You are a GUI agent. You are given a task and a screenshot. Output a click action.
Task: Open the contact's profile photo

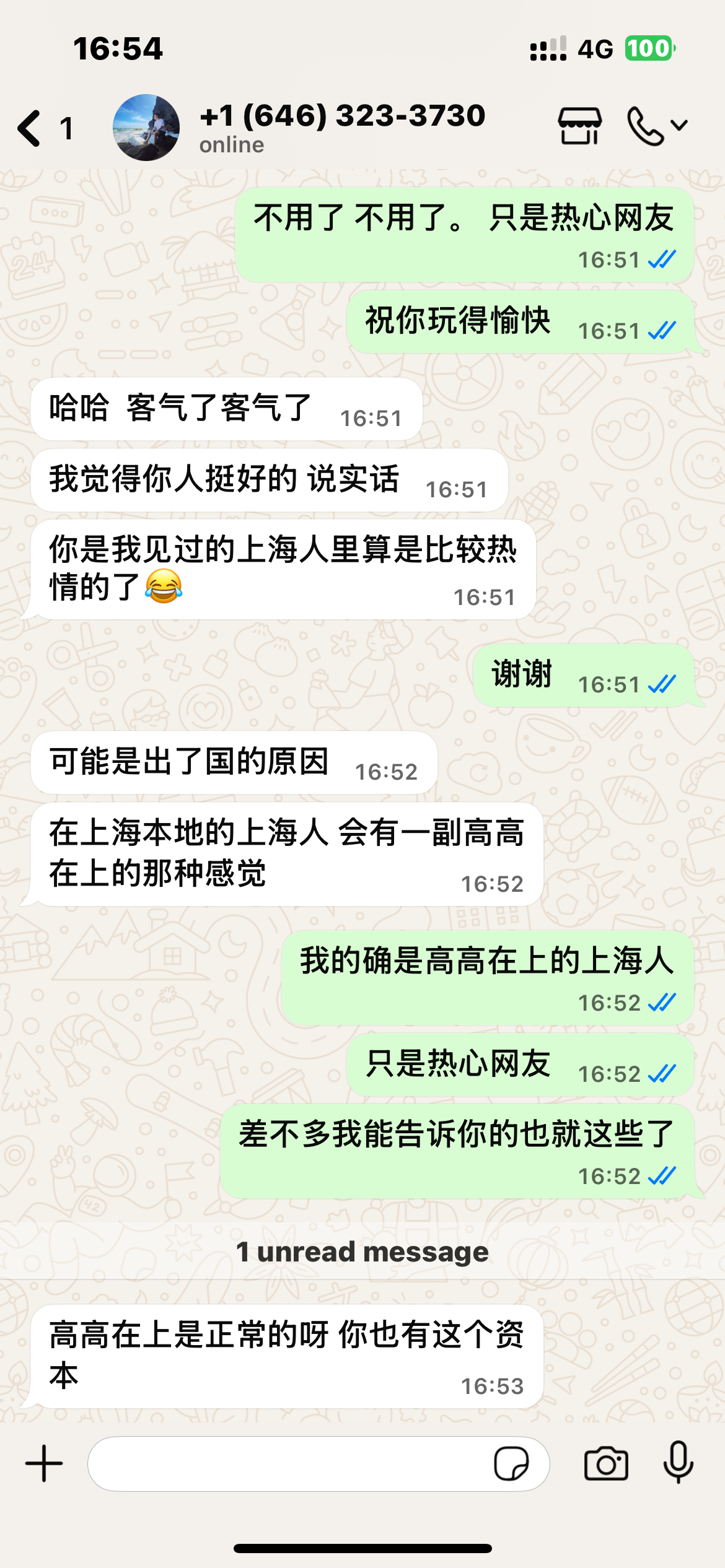click(x=146, y=128)
